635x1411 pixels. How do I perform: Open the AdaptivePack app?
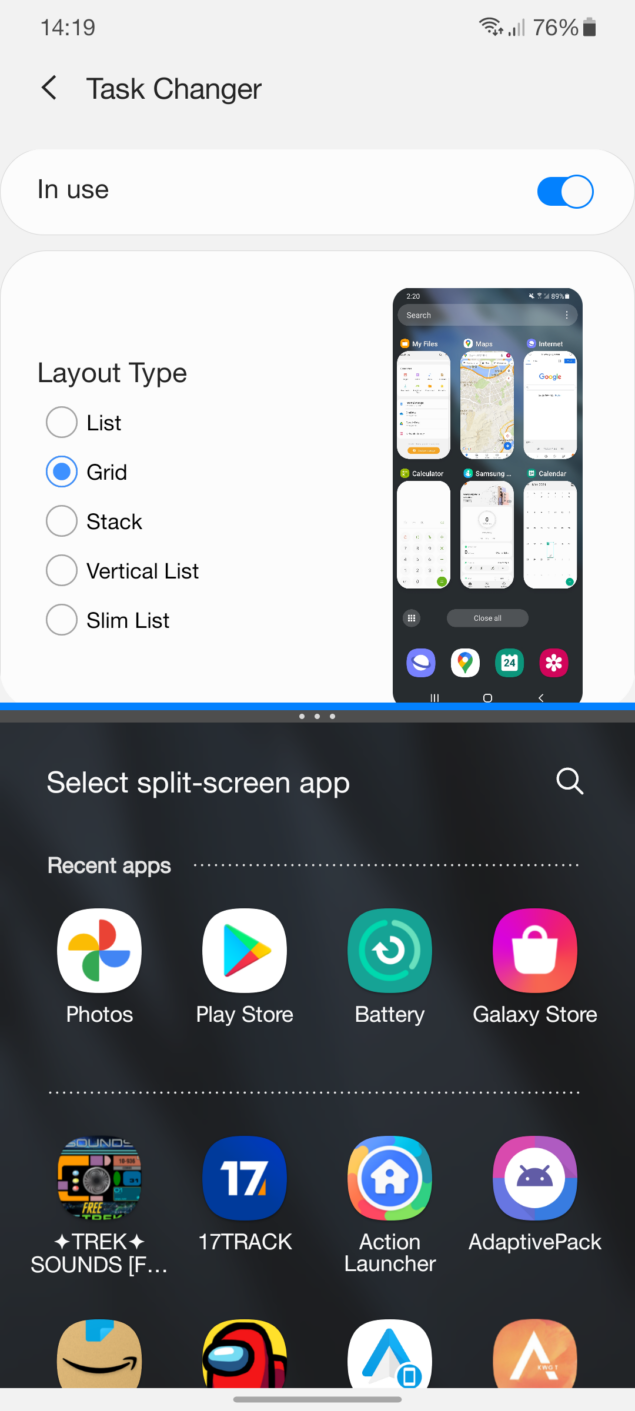535,1179
